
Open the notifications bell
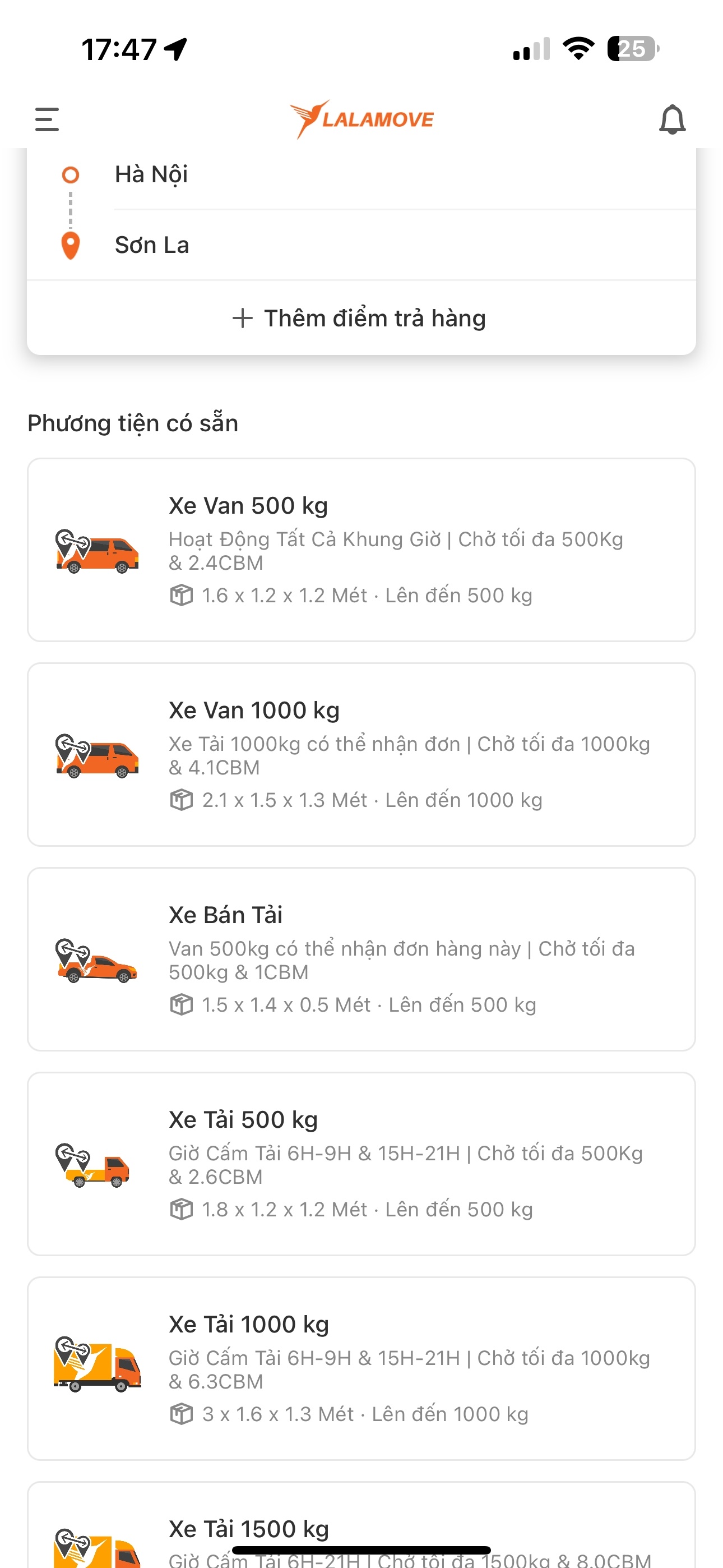(672, 119)
